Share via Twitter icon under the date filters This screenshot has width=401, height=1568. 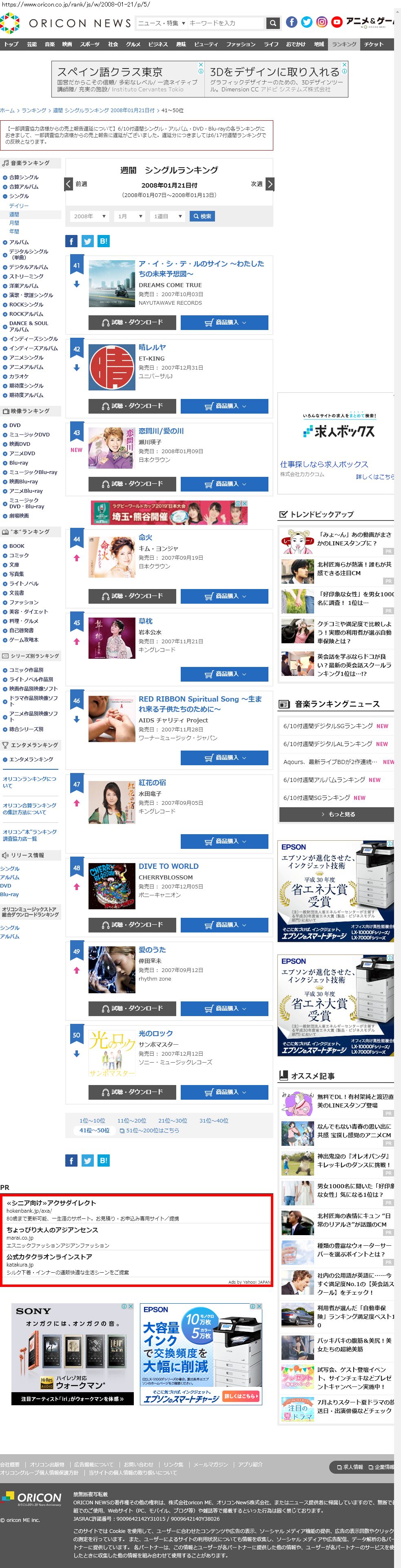(88, 241)
